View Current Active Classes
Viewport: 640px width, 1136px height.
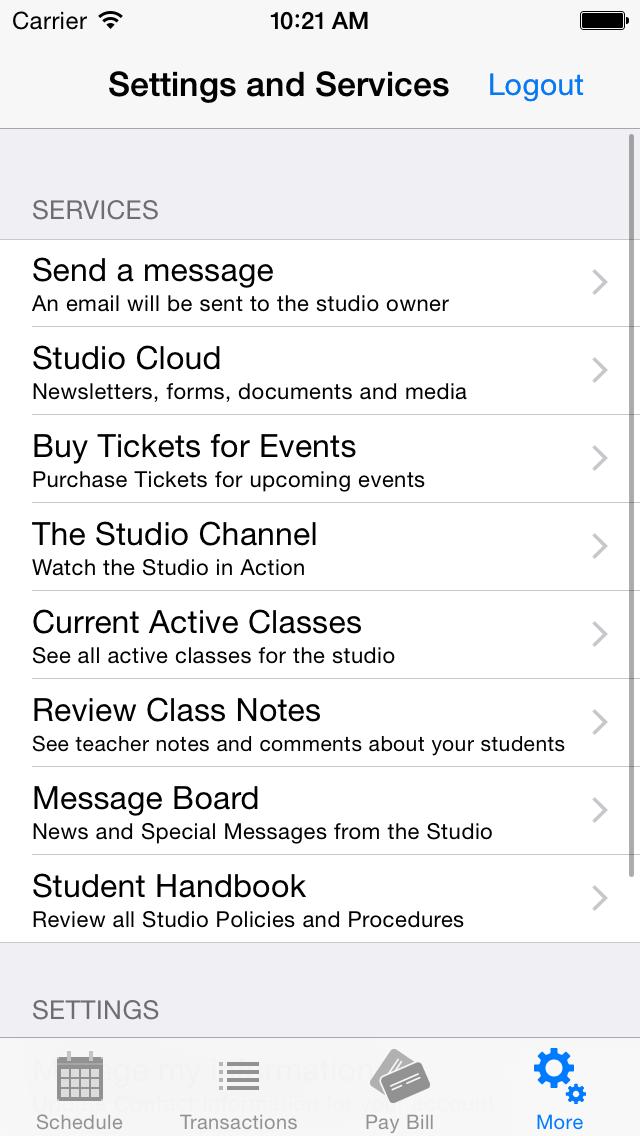point(320,635)
